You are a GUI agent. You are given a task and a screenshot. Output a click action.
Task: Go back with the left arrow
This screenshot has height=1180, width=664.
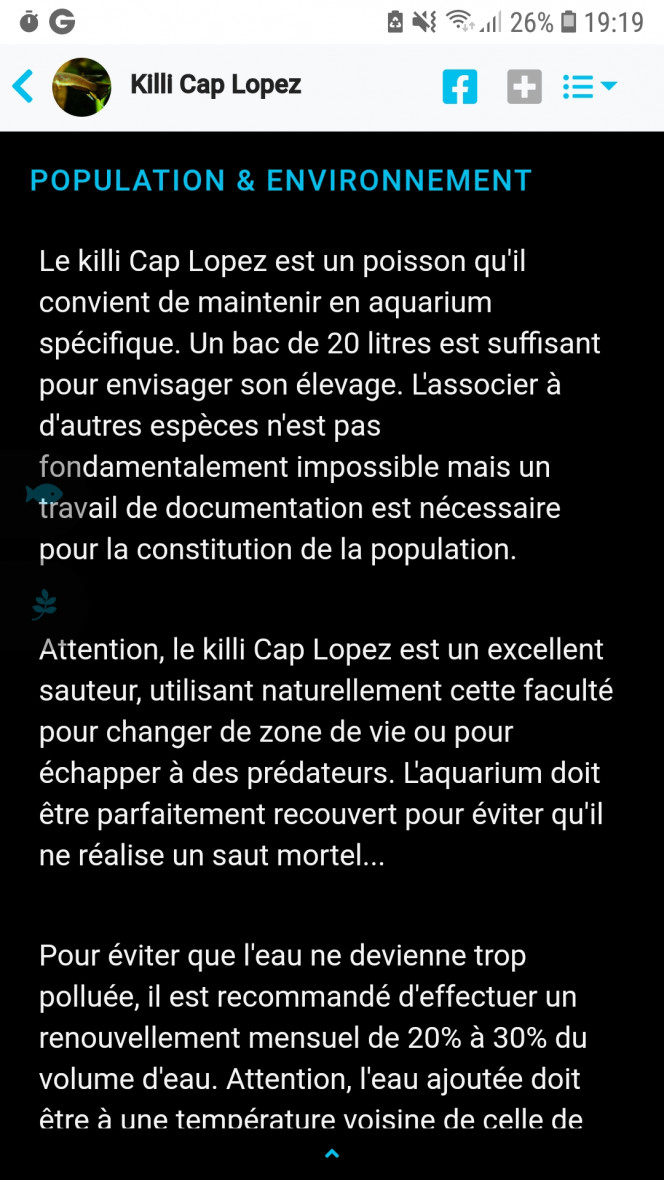point(23,86)
